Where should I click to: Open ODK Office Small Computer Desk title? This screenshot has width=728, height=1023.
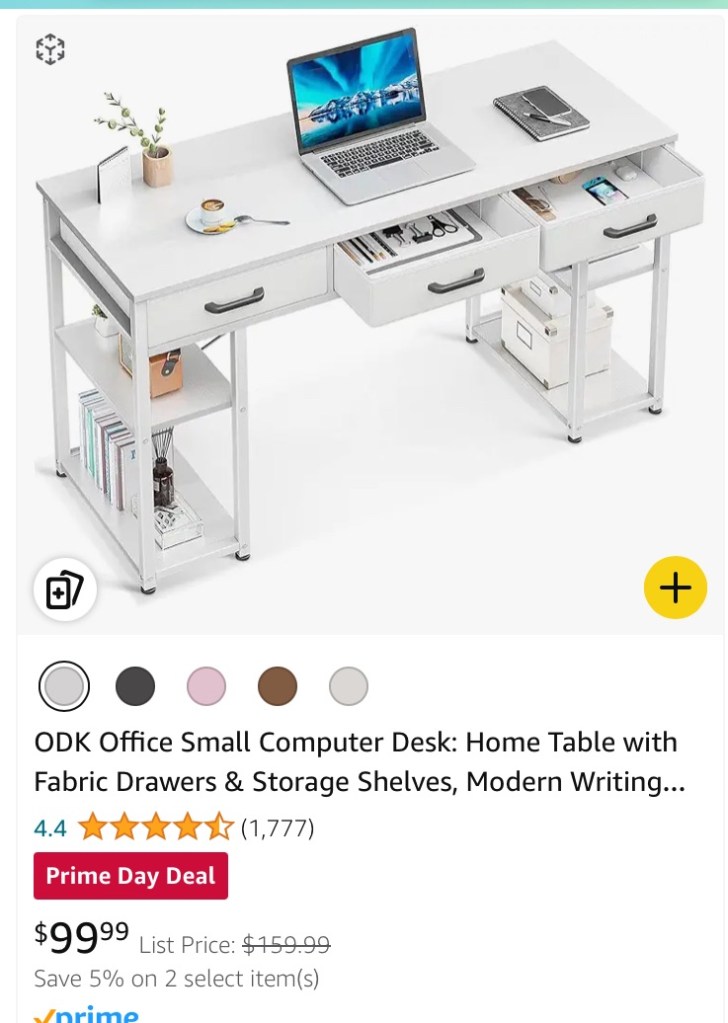point(355,762)
